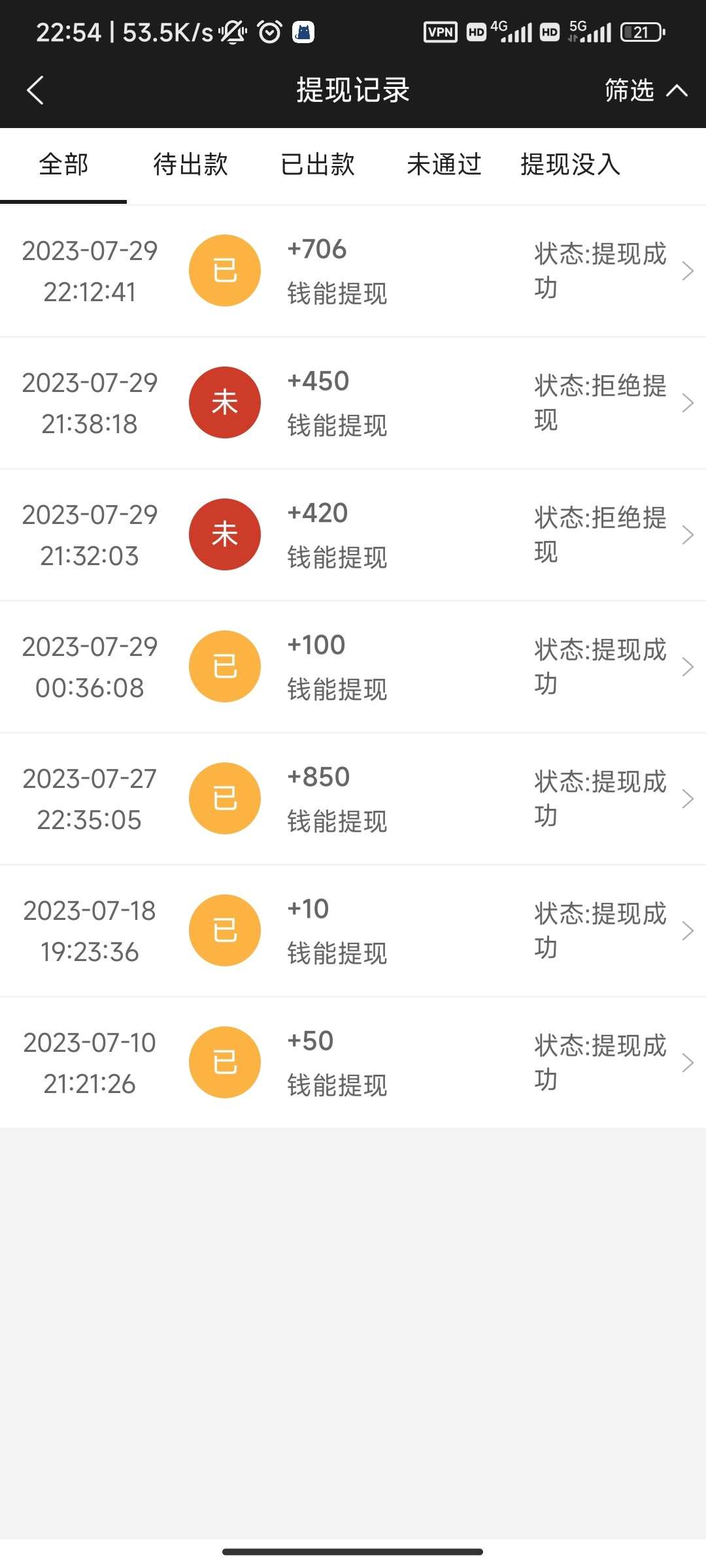Select the 已出款 filter tab
706x1568 pixels.
[x=318, y=165]
